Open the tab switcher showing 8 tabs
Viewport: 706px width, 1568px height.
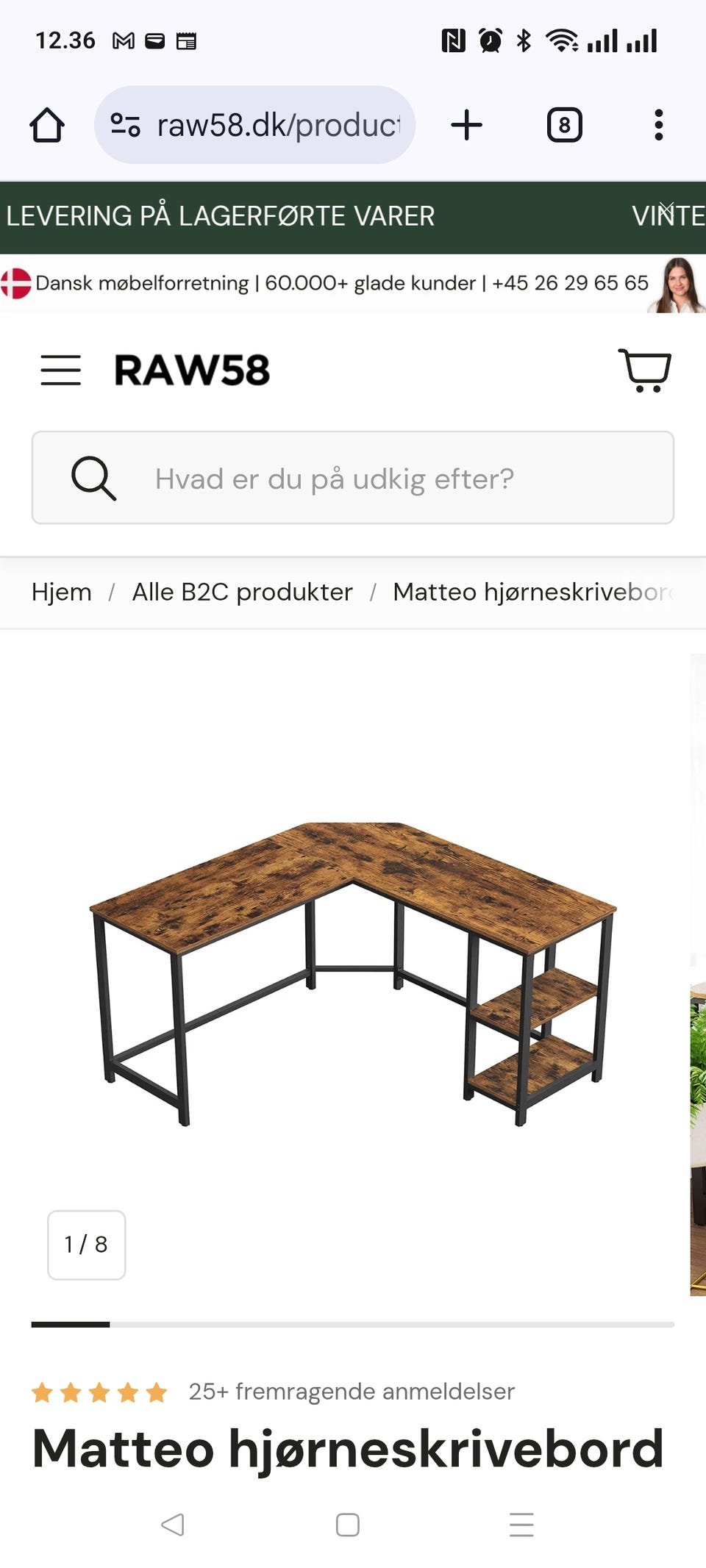(x=563, y=123)
